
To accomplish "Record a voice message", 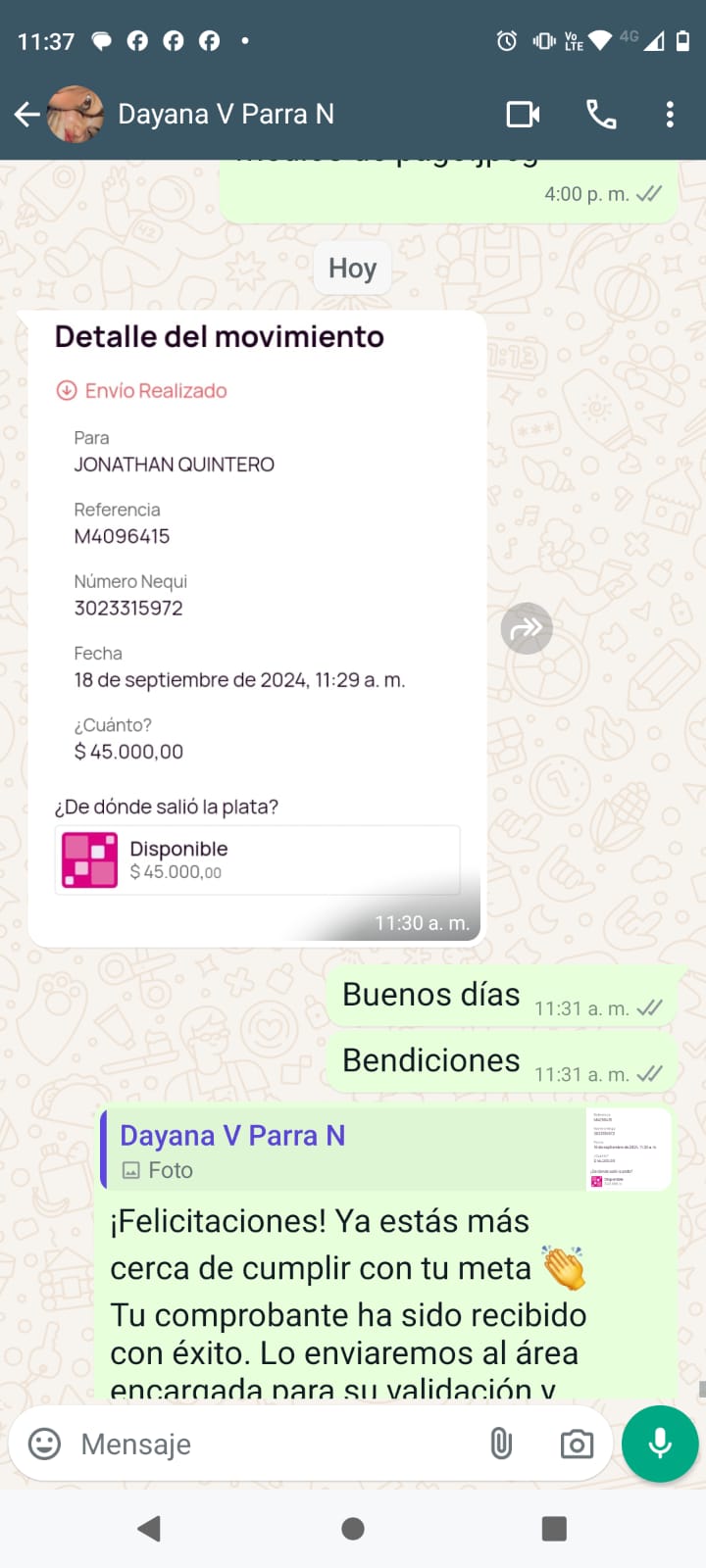I will coord(660,1444).
